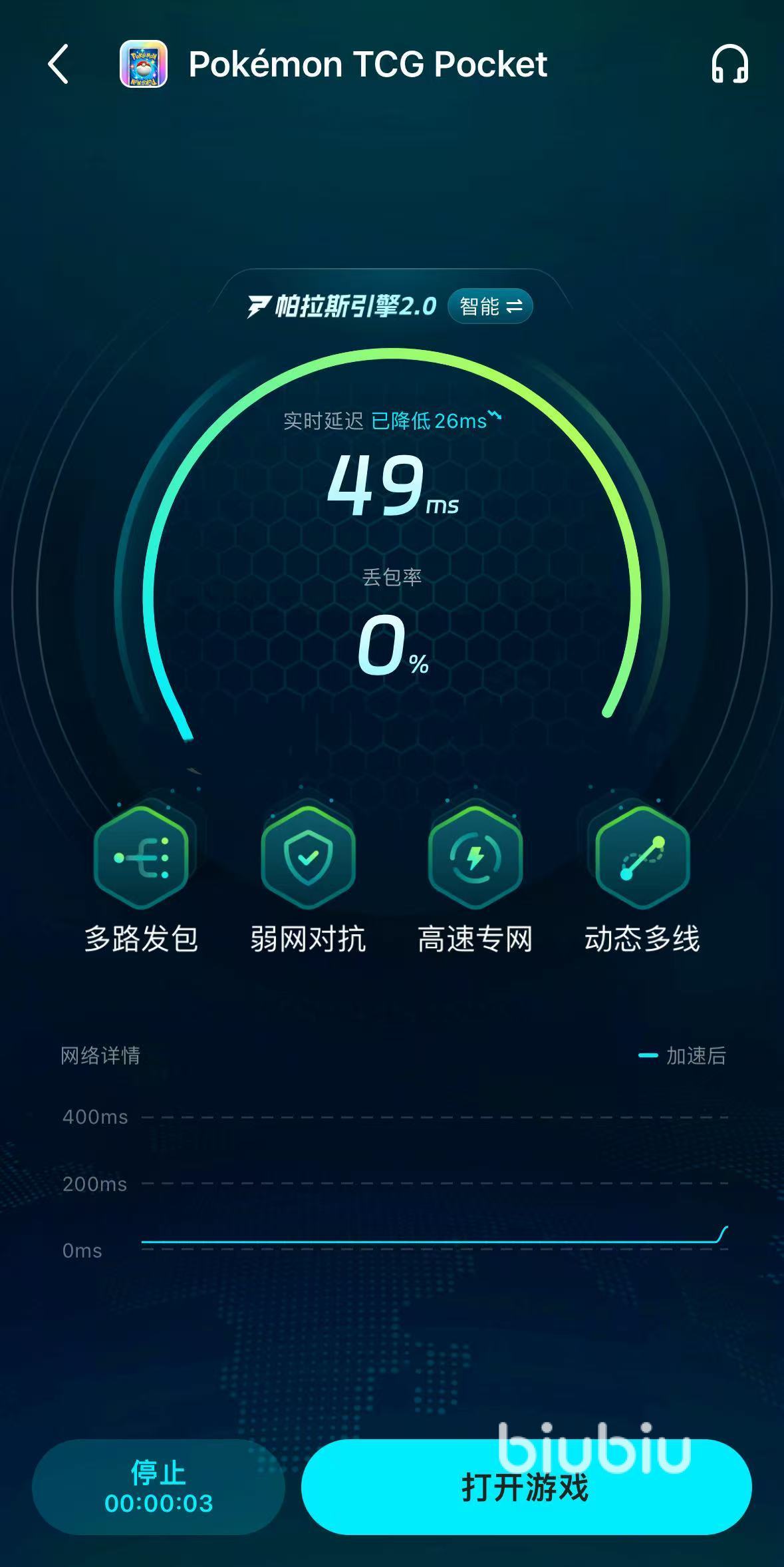Launch the game with 打开游戏

pyautogui.click(x=526, y=1487)
